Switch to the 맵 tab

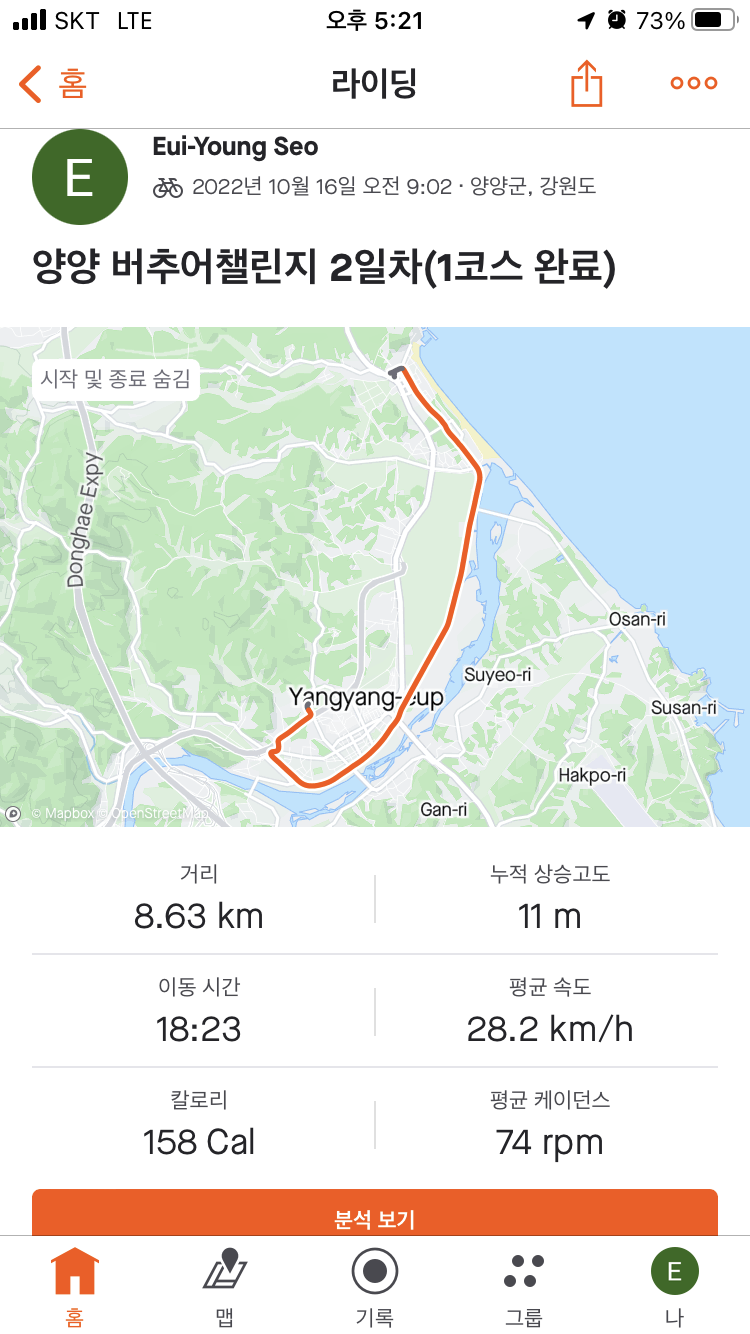pos(225,1285)
